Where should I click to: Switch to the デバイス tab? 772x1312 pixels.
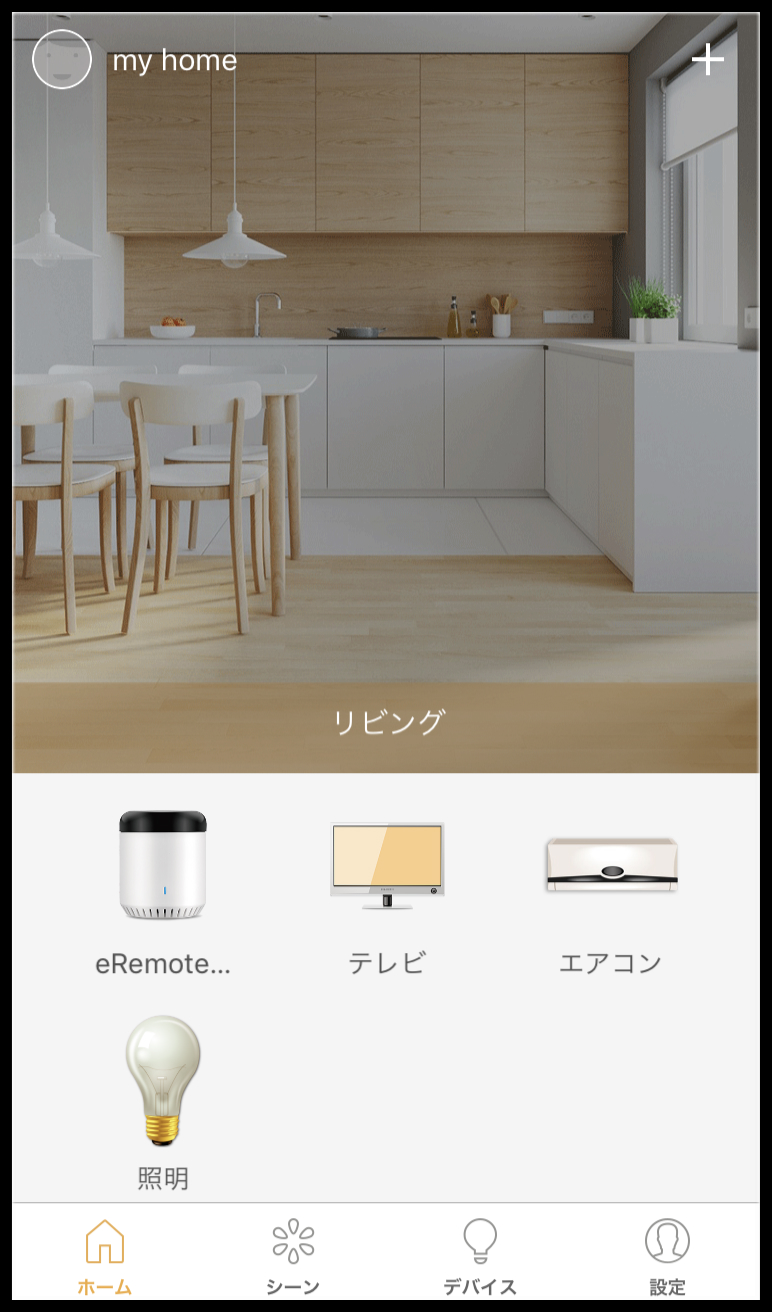pos(480,1257)
